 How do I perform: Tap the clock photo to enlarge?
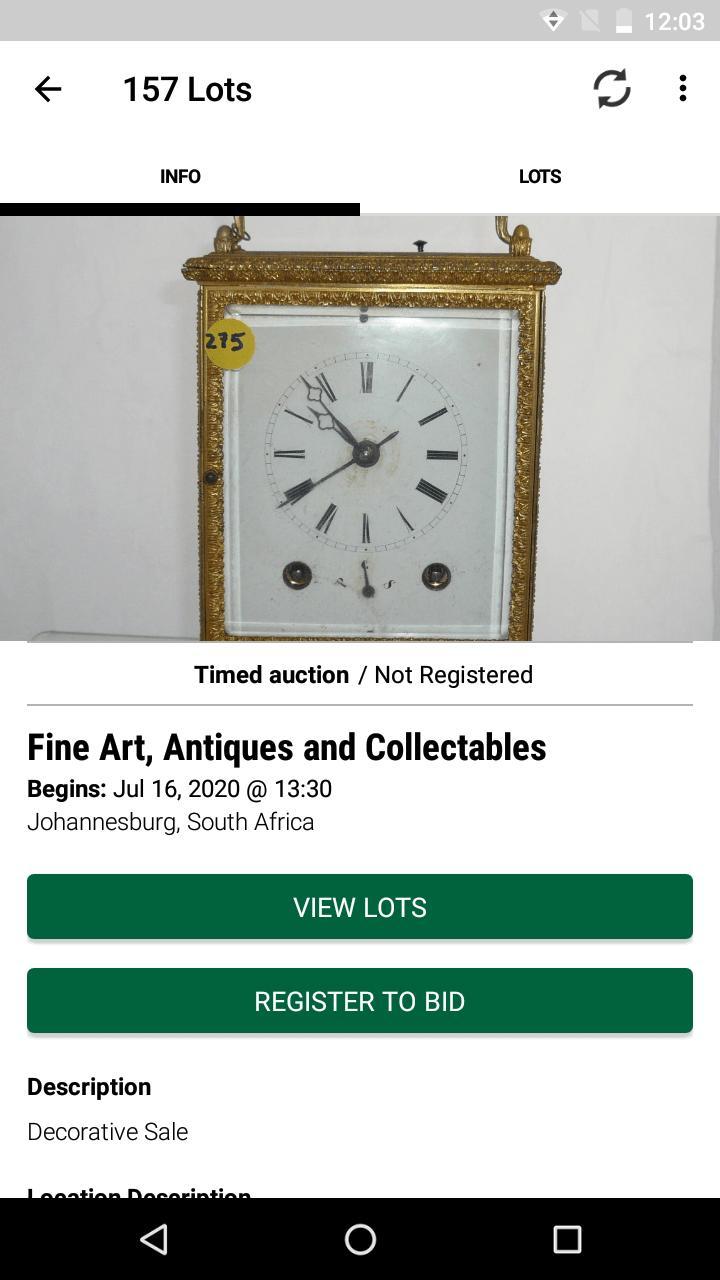[360, 430]
